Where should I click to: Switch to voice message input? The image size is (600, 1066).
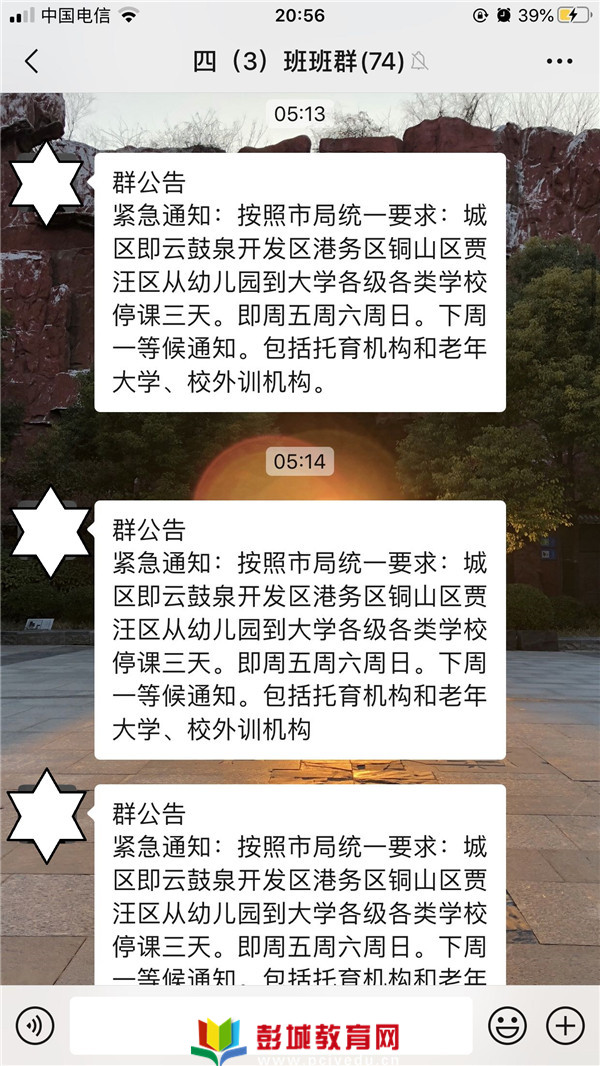coord(35,1025)
